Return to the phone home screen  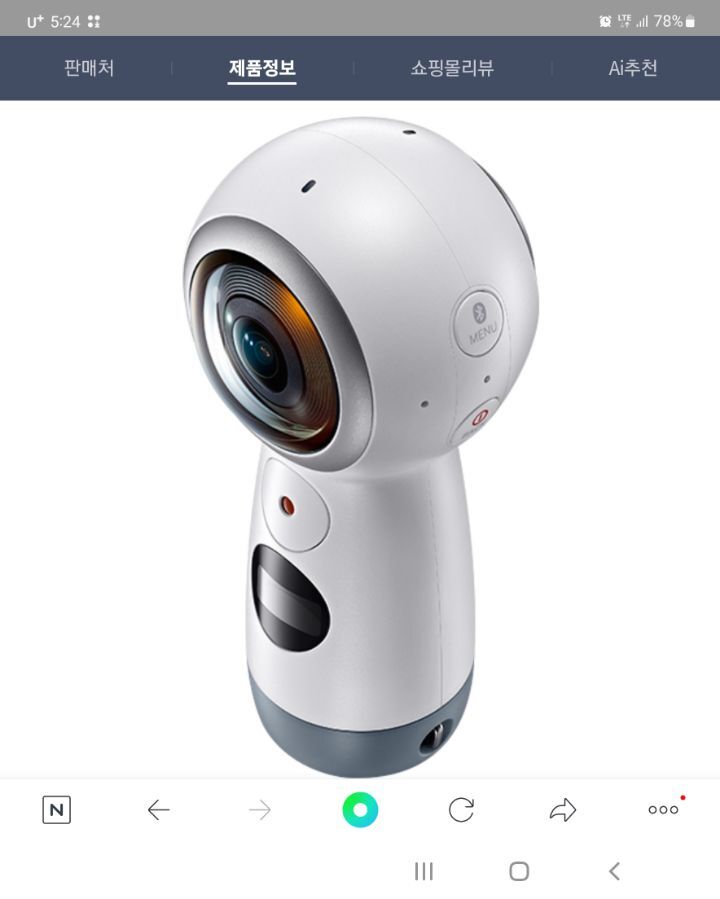click(x=519, y=871)
